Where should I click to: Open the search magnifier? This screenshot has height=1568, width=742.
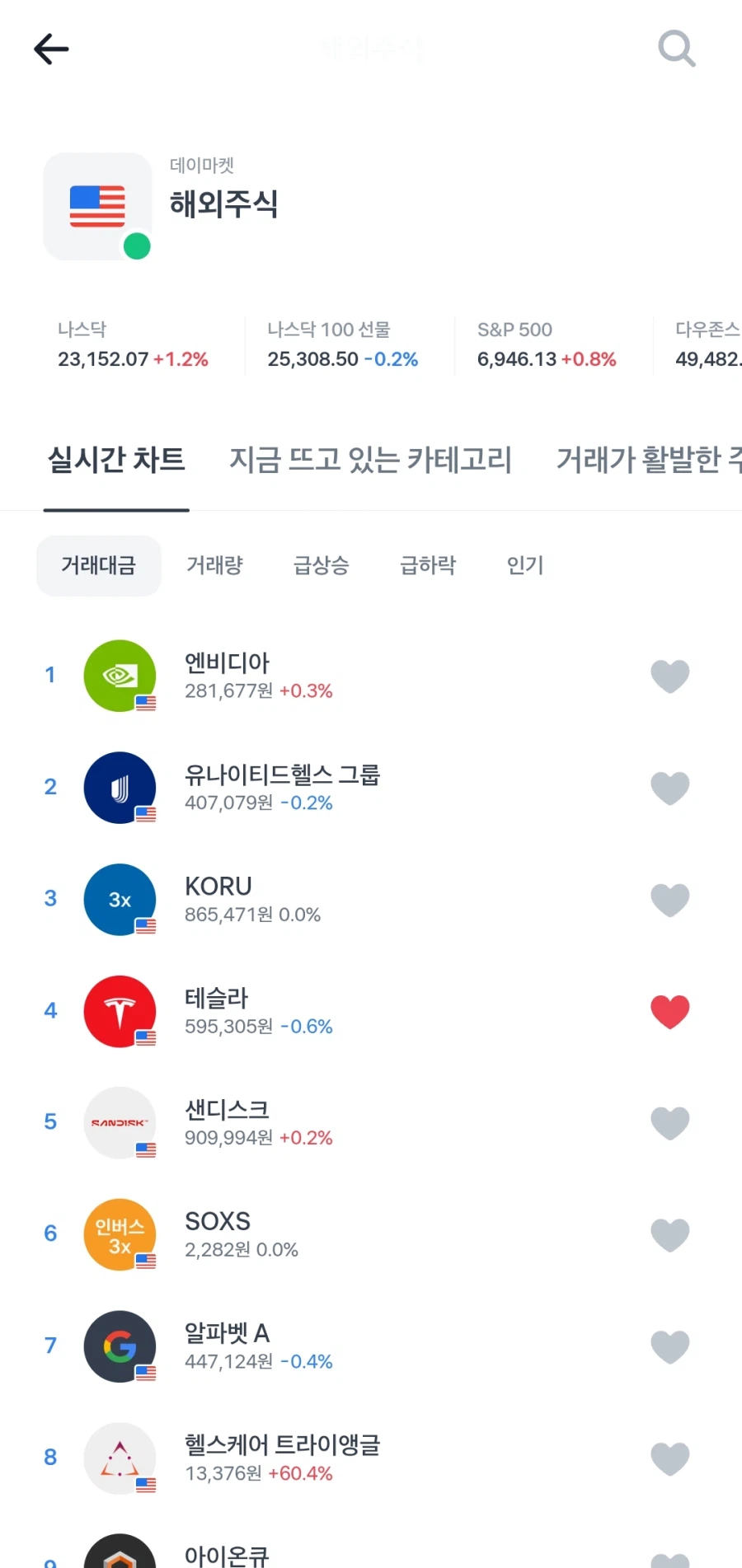coord(676,49)
